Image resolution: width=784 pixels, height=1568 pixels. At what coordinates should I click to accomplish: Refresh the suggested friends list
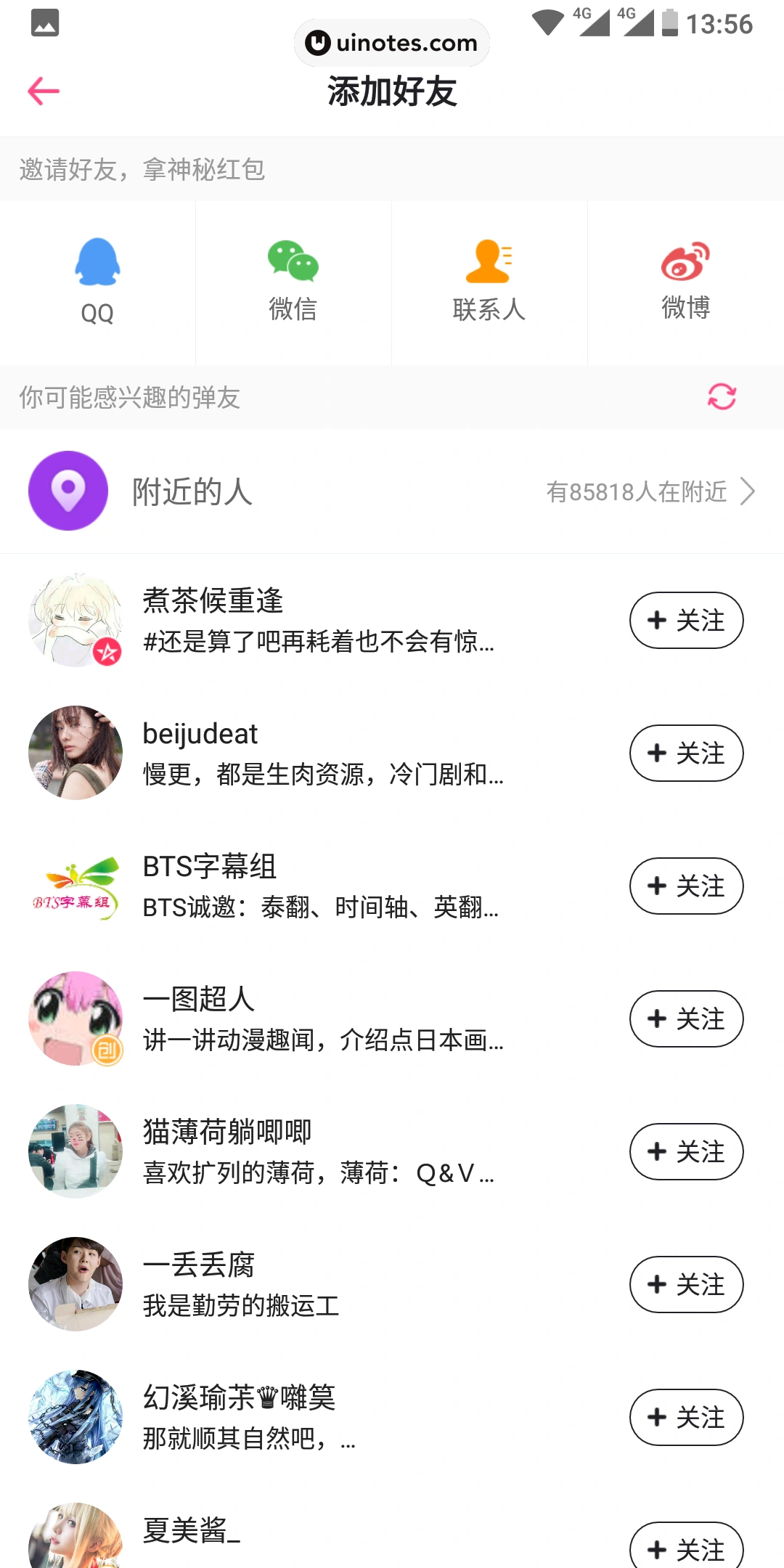(x=722, y=397)
